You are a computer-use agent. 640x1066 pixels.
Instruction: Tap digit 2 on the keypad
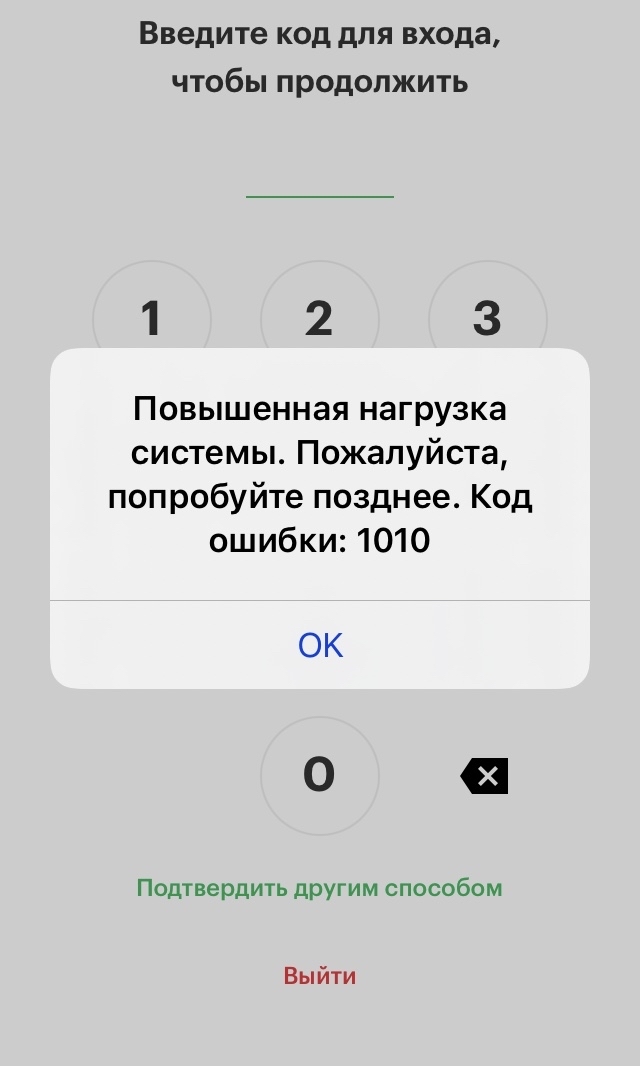tap(319, 316)
